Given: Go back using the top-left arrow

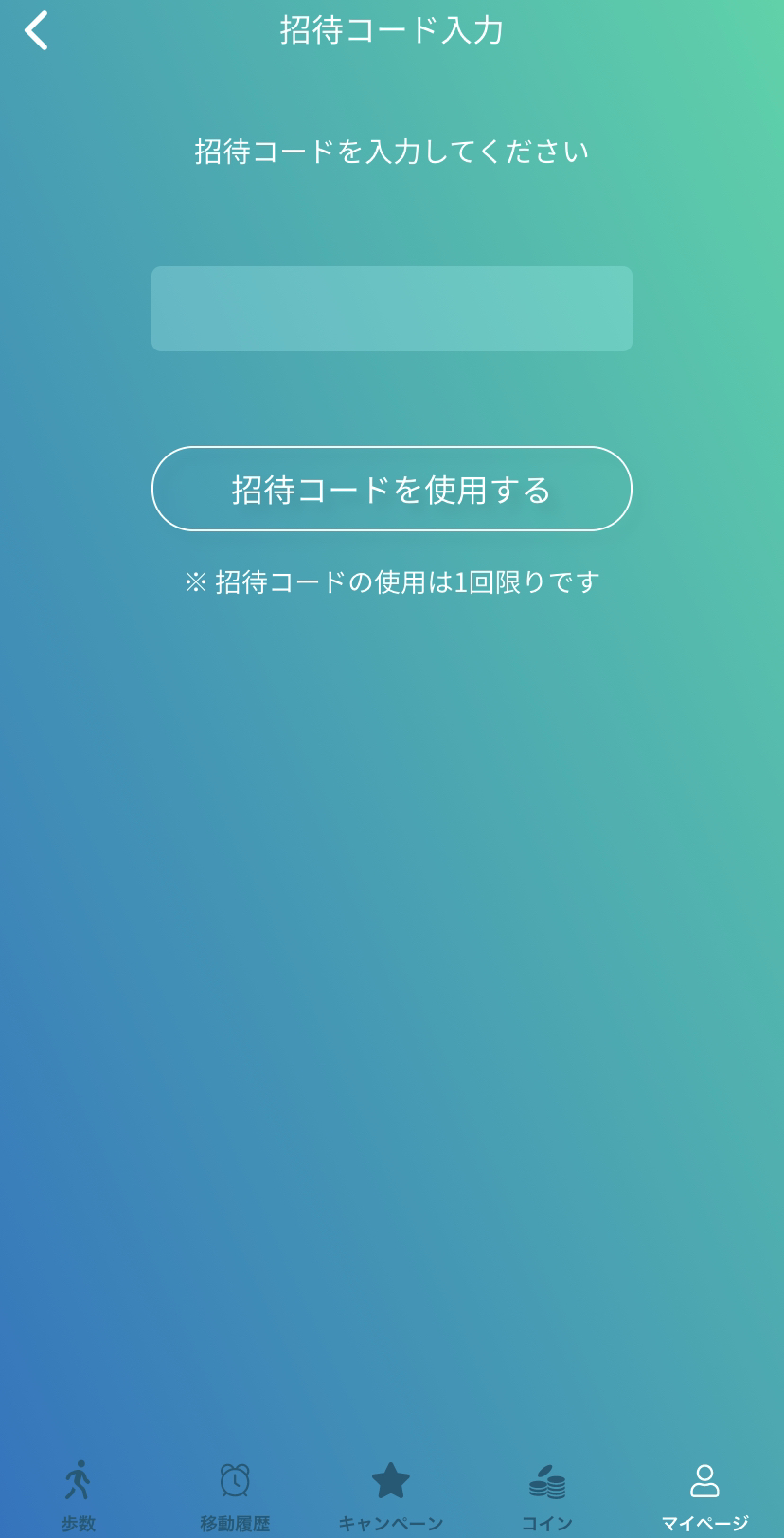Looking at the screenshot, I should [36, 30].
